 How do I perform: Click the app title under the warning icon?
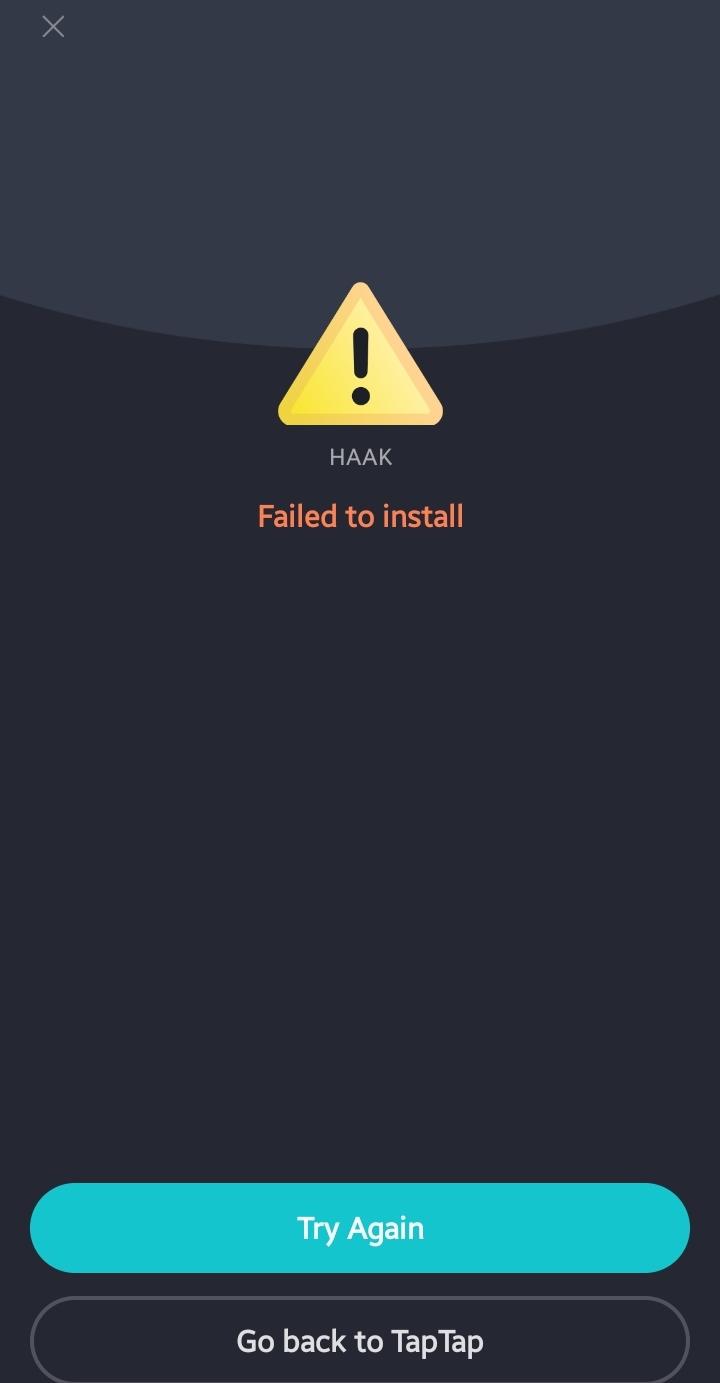[x=360, y=457]
